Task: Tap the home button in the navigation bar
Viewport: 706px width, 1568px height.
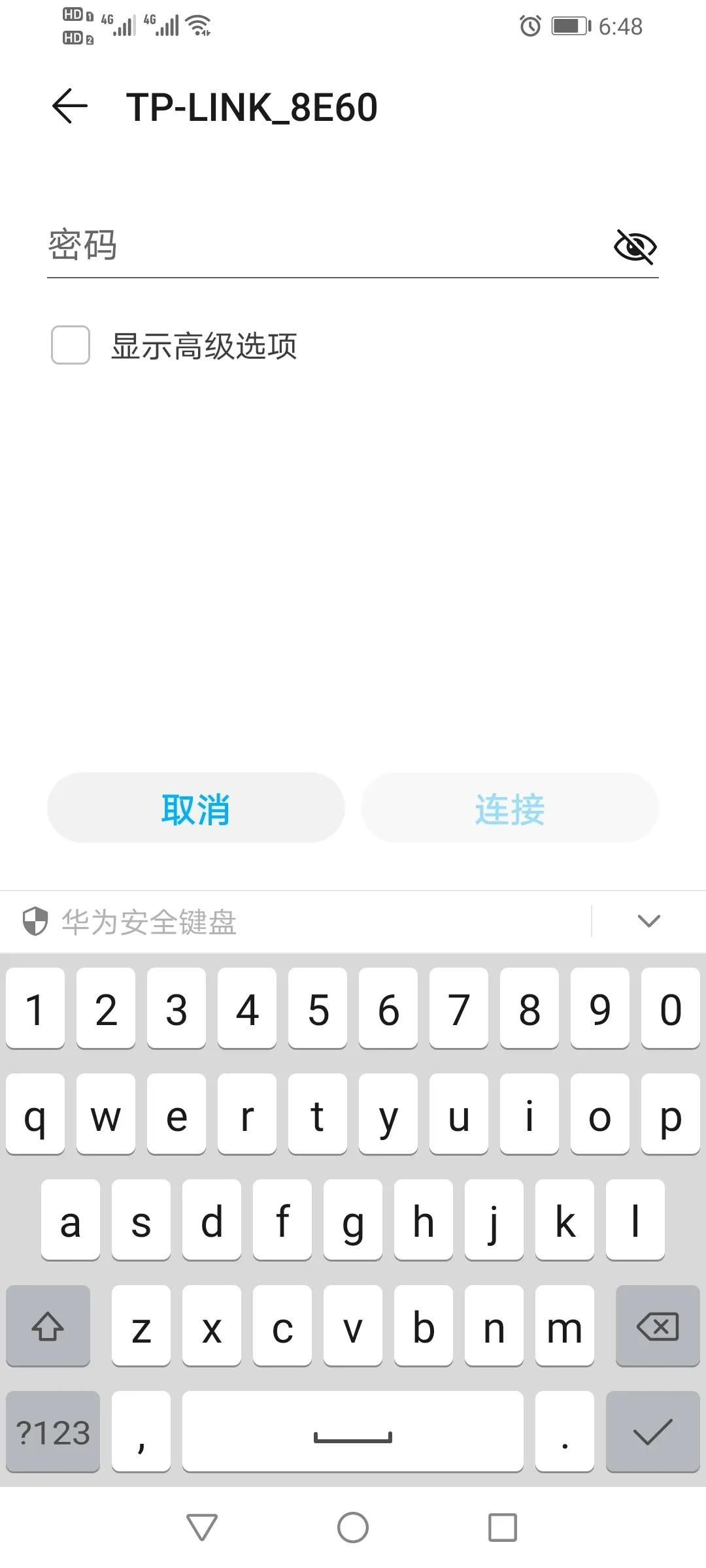Action: coord(353,1527)
